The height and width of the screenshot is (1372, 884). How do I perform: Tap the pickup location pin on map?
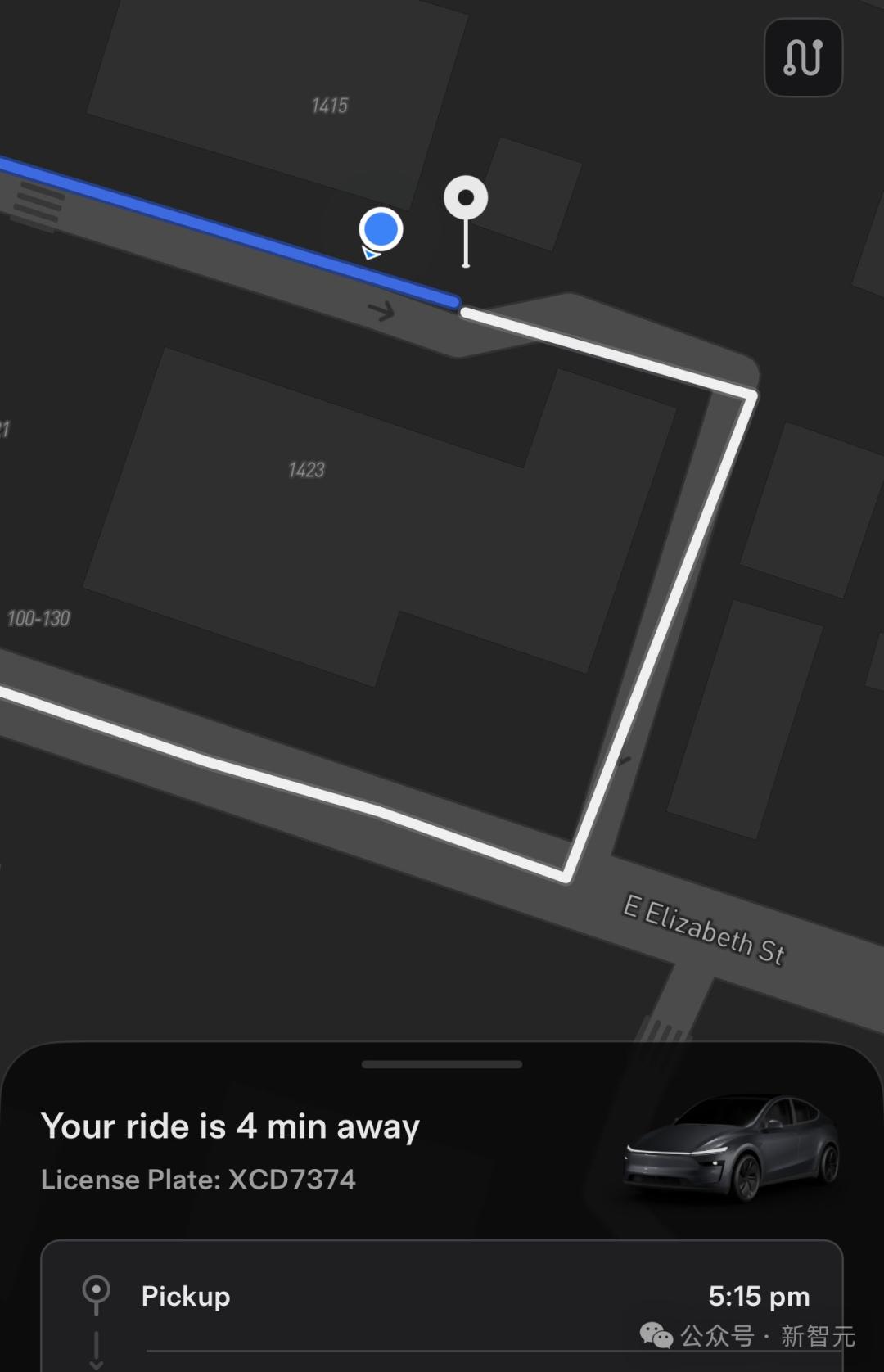pos(466,201)
